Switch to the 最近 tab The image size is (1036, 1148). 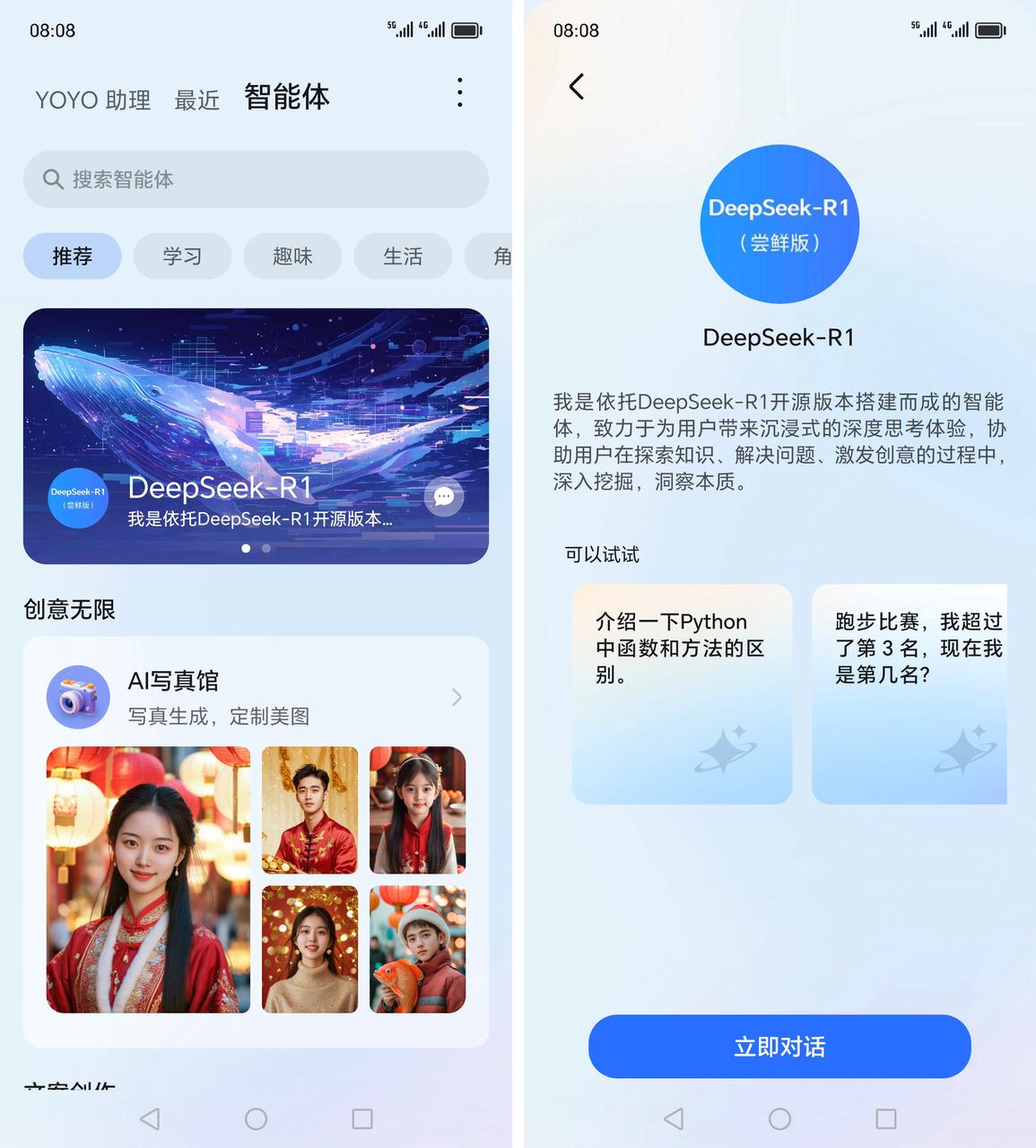pyautogui.click(x=197, y=100)
